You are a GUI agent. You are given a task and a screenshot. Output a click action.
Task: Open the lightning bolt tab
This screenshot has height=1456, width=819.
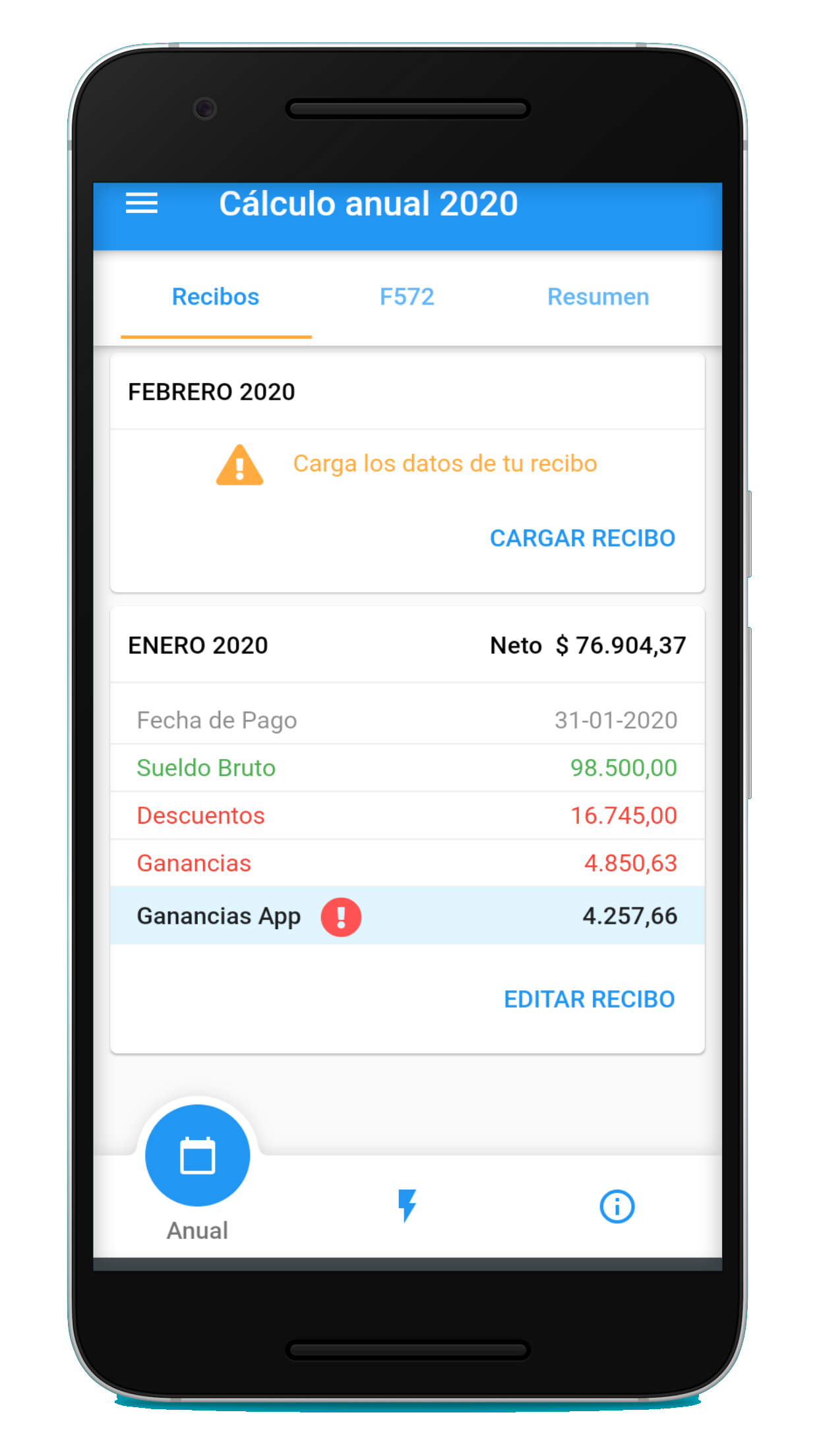tap(408, 1205)
